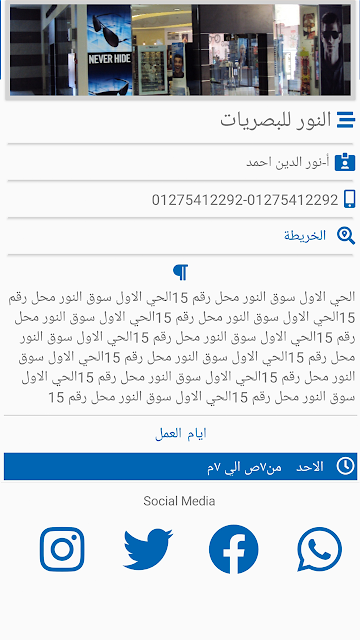Viewport: 360px width, 640px height.
Task: Open the الخريطة map link
Action: point(305,236)
